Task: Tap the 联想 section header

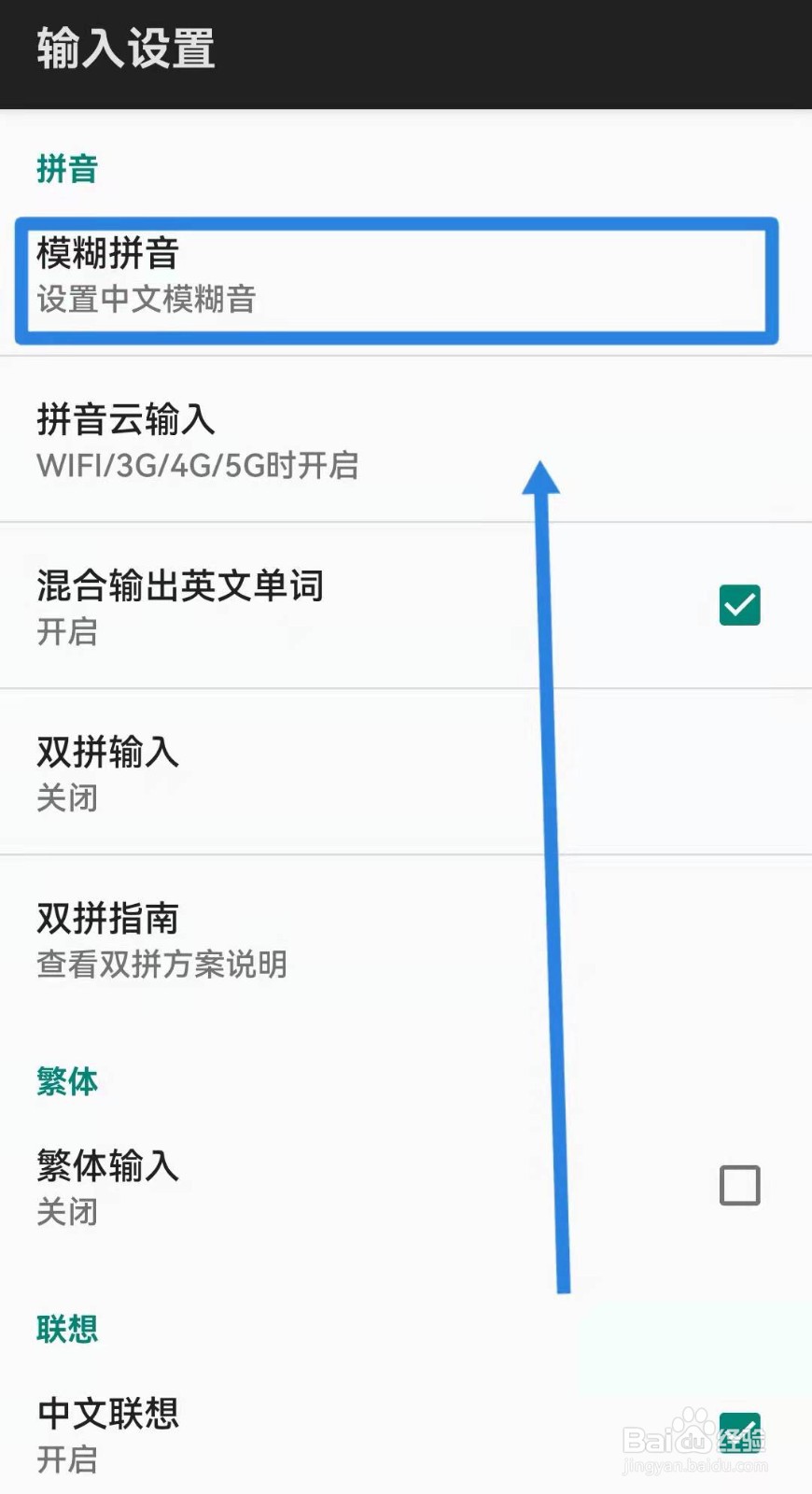Action: click(x=66, y=1328)
